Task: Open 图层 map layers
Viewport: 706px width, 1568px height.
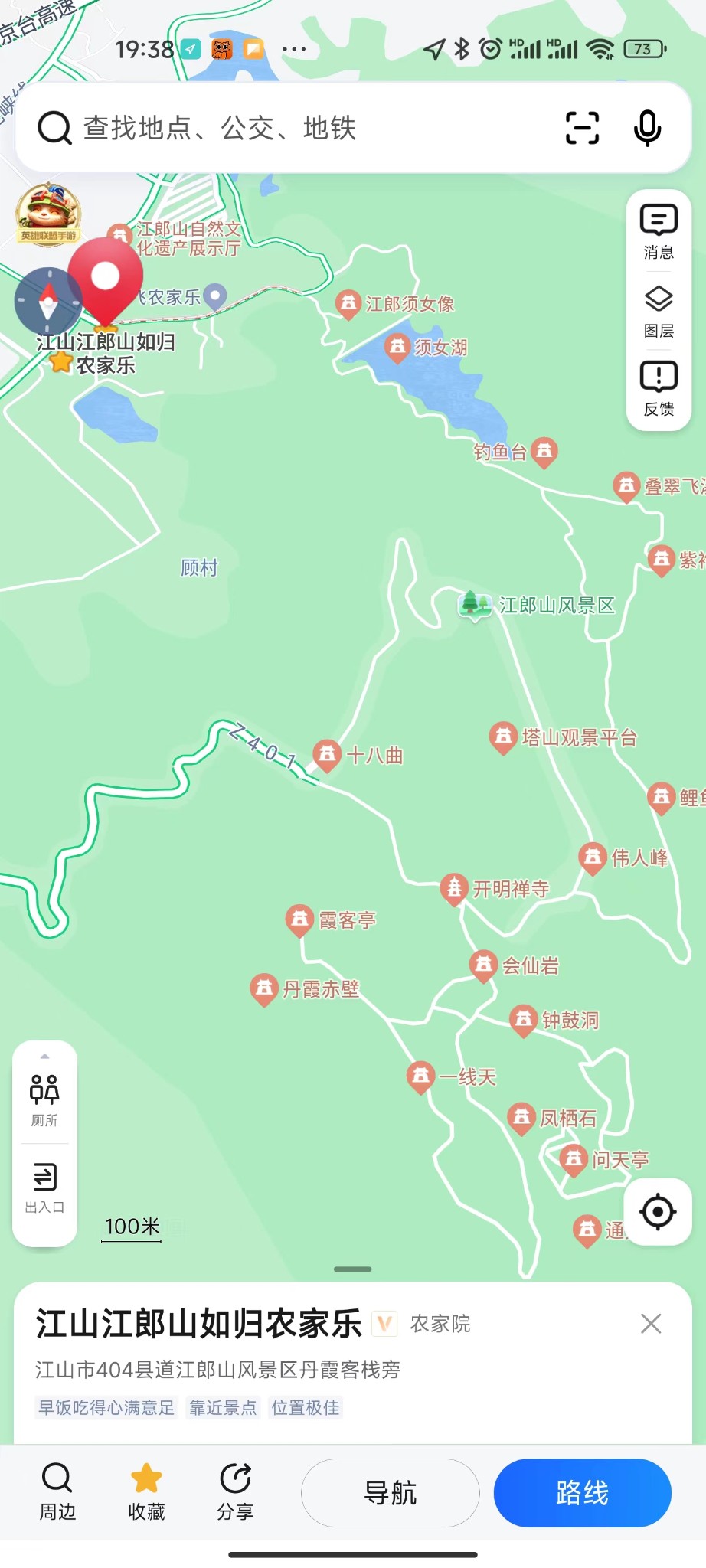Action: tap(659, 311)
